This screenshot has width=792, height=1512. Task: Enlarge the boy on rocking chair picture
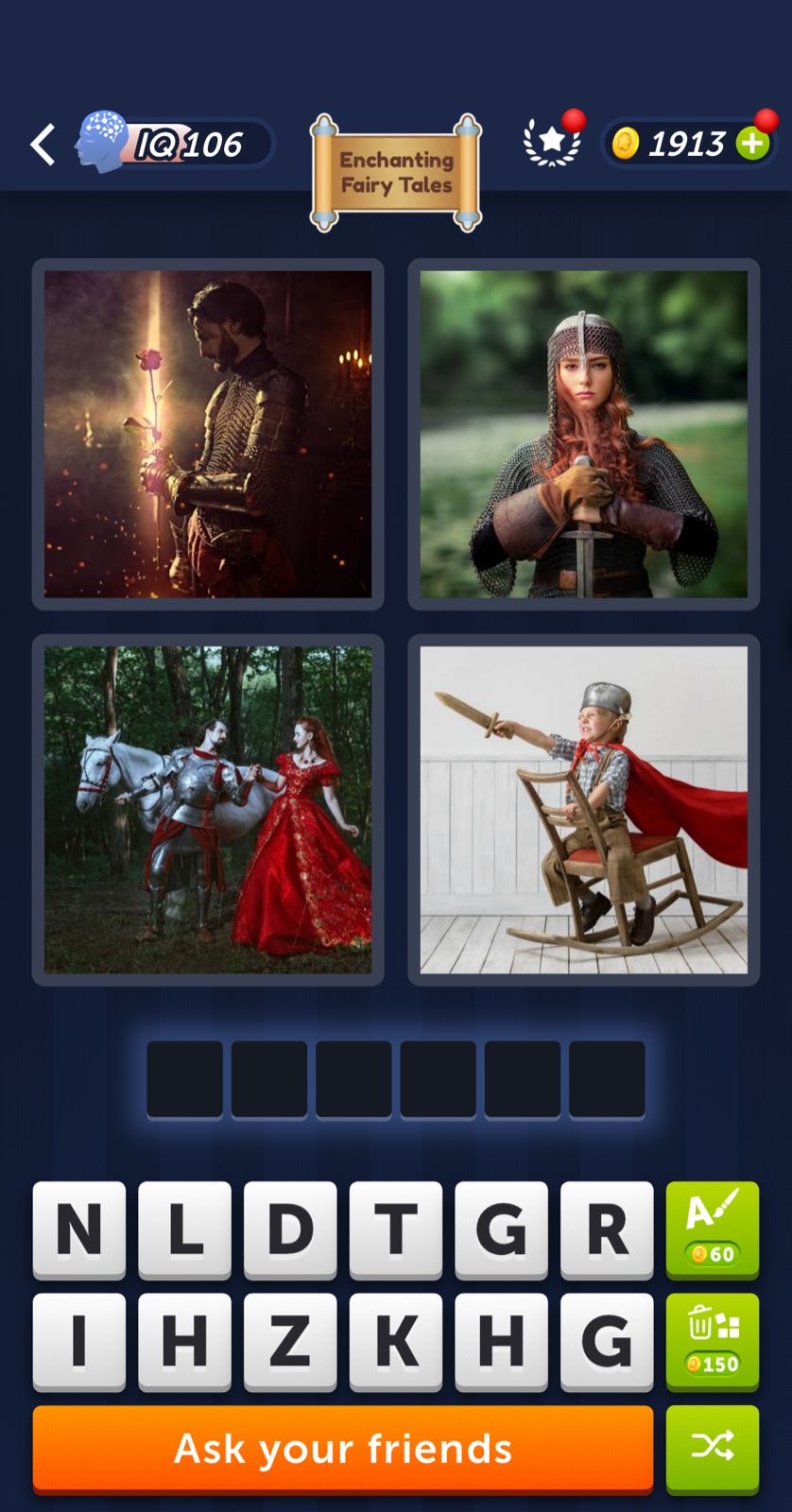583,810
